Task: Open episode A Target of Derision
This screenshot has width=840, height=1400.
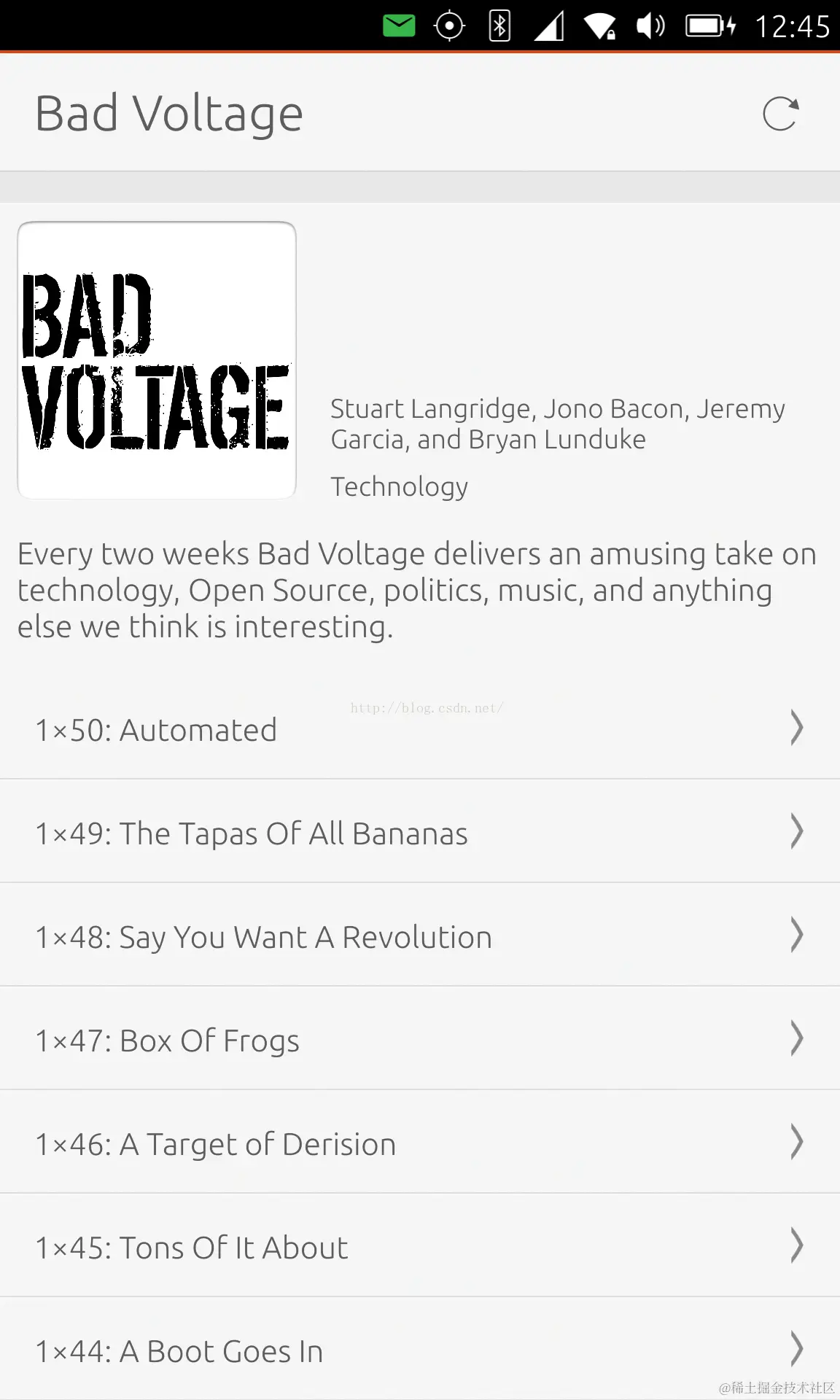Action: pos(419,1143)
